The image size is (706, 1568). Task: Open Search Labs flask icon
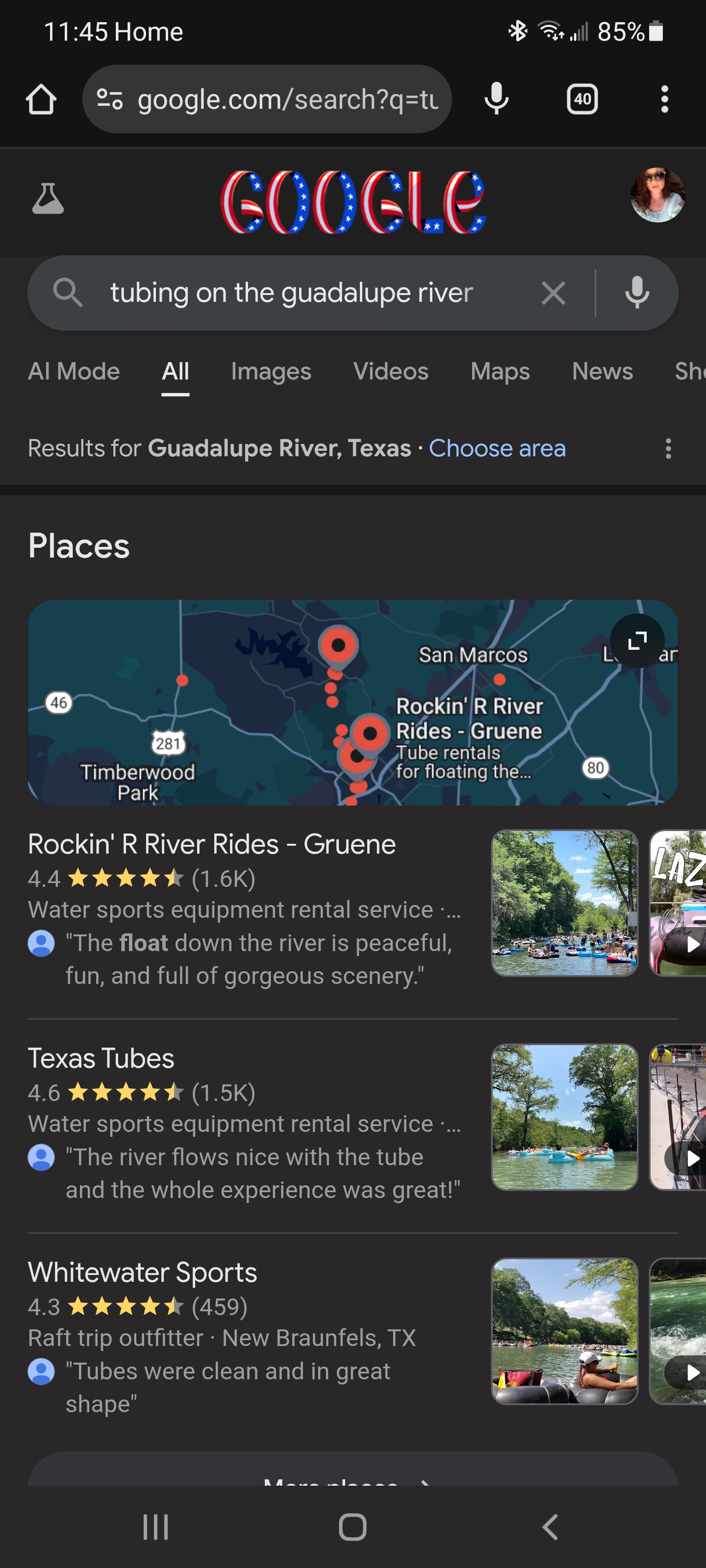tap(48, 198)
